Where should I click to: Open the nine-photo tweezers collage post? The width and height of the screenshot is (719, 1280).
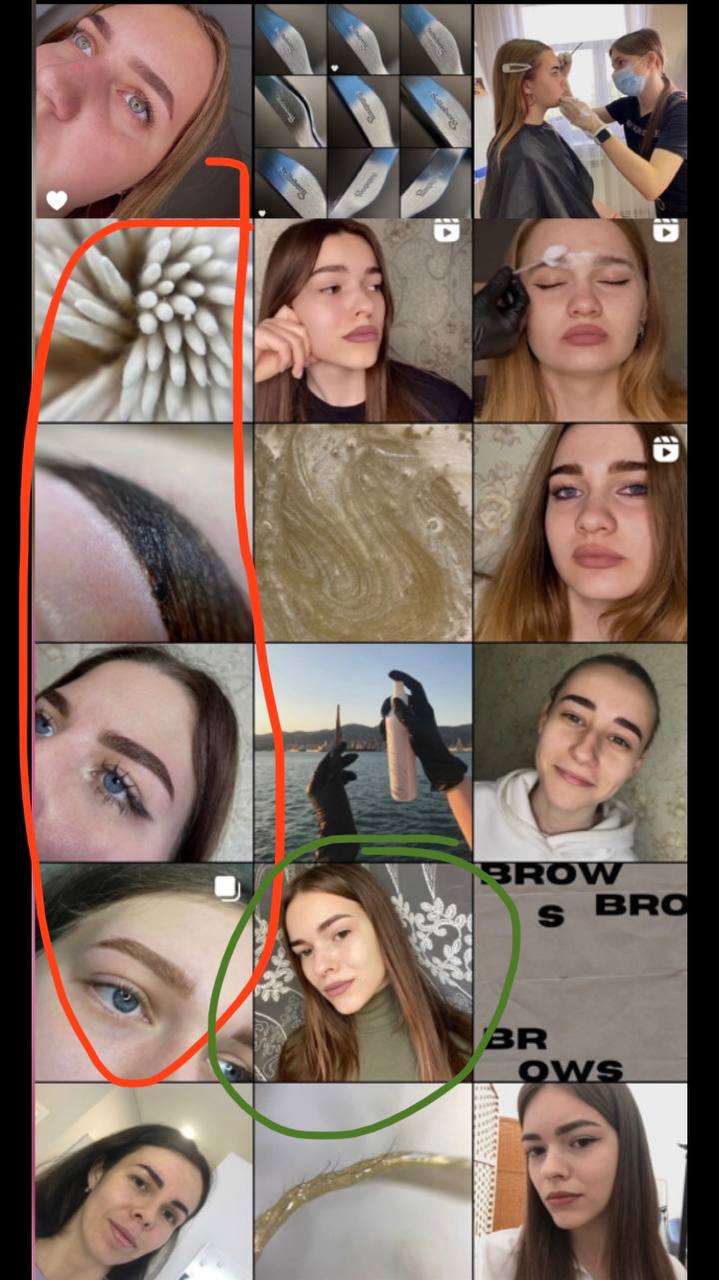[363, 110]
